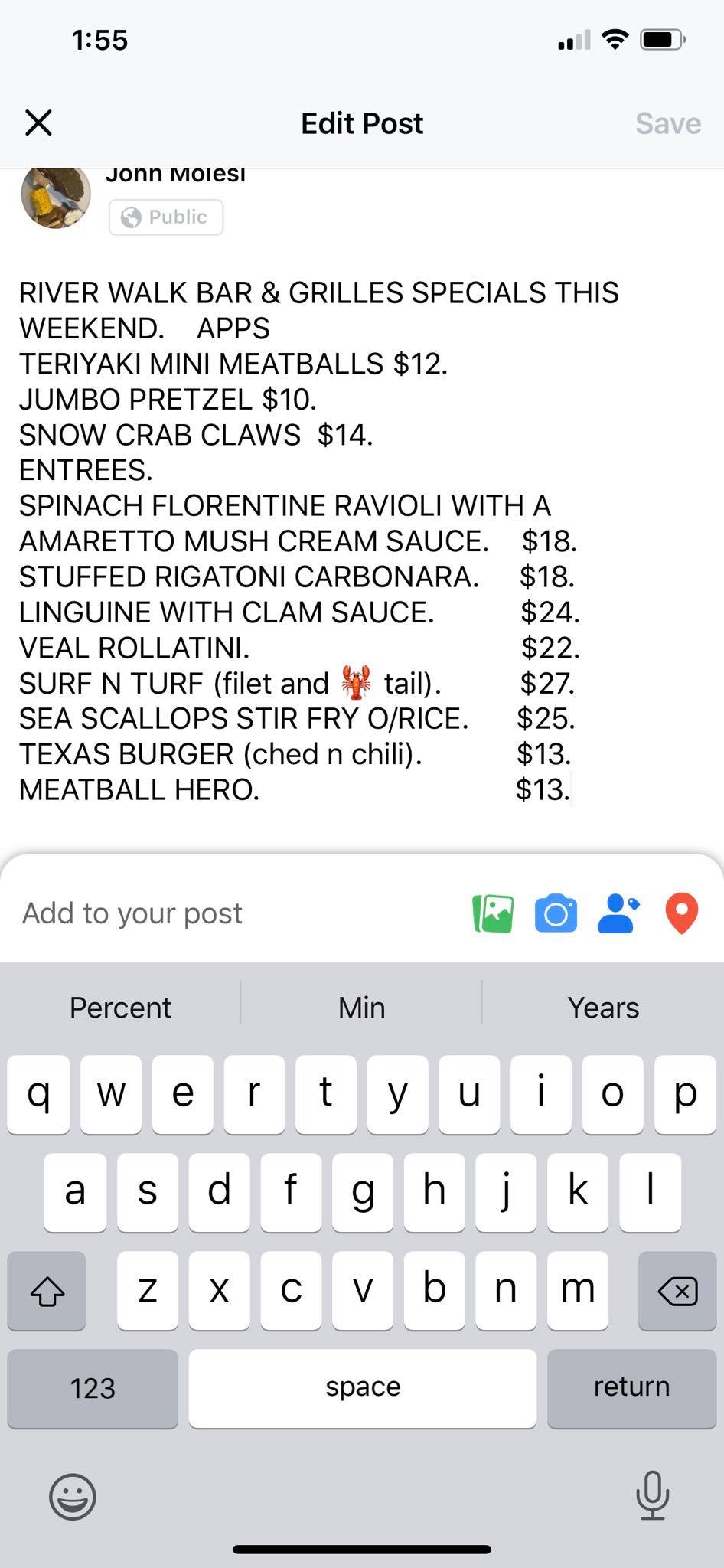The width and height of the screenshot is (724, 1568).
Task: Hit the backspace key
Action: coord(677,1291)
